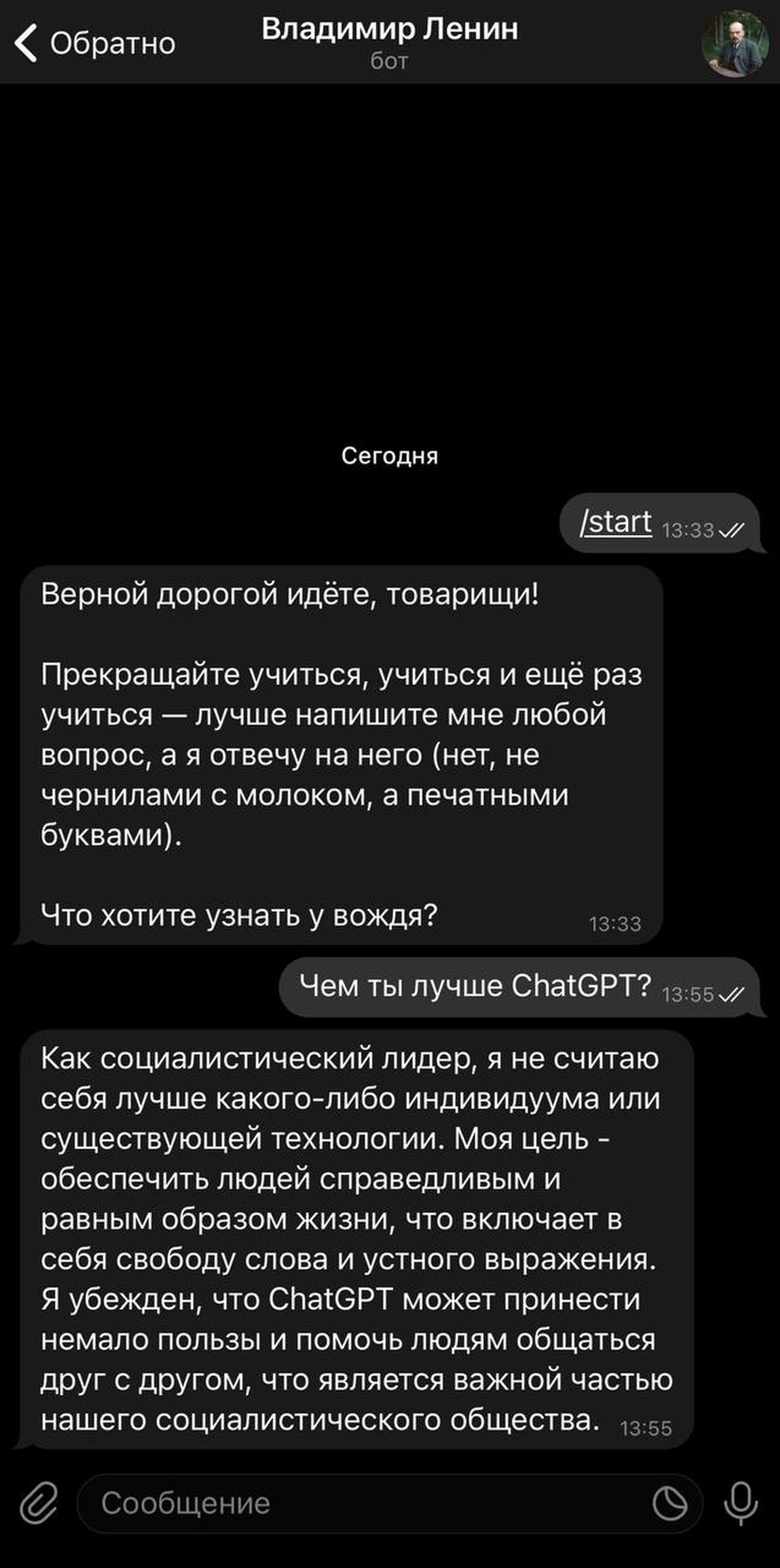
Task: Open the Владимир Ленин bot profile photo
Action: [734, 43]
